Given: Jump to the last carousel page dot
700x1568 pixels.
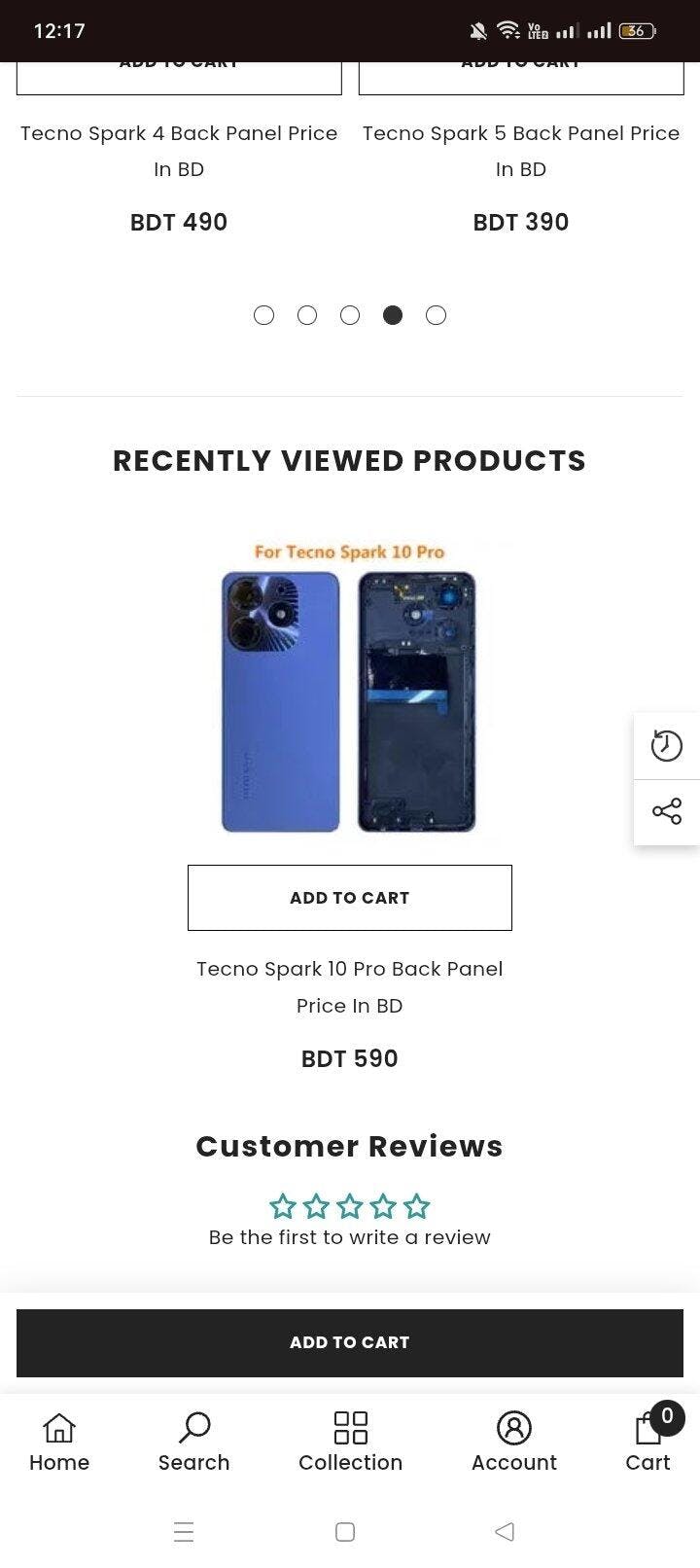Looking at the screenshot, I should coord(436,315).
